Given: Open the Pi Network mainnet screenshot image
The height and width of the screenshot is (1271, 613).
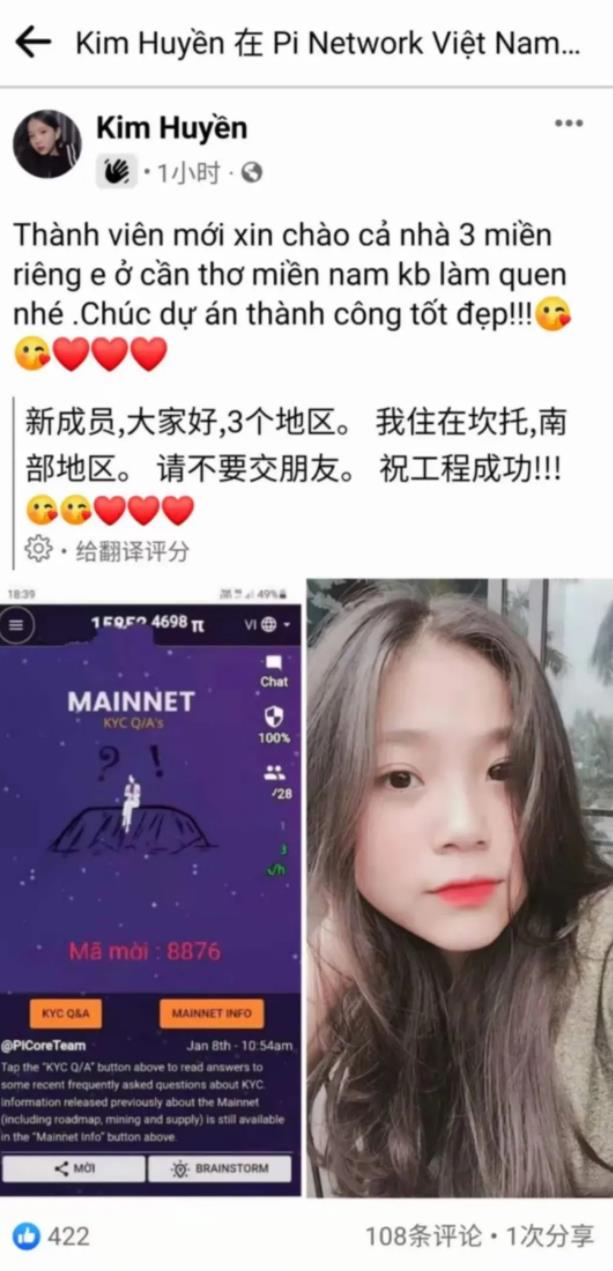Looking at the screenshot, I should pyautogui.click(x=151, y=888).
